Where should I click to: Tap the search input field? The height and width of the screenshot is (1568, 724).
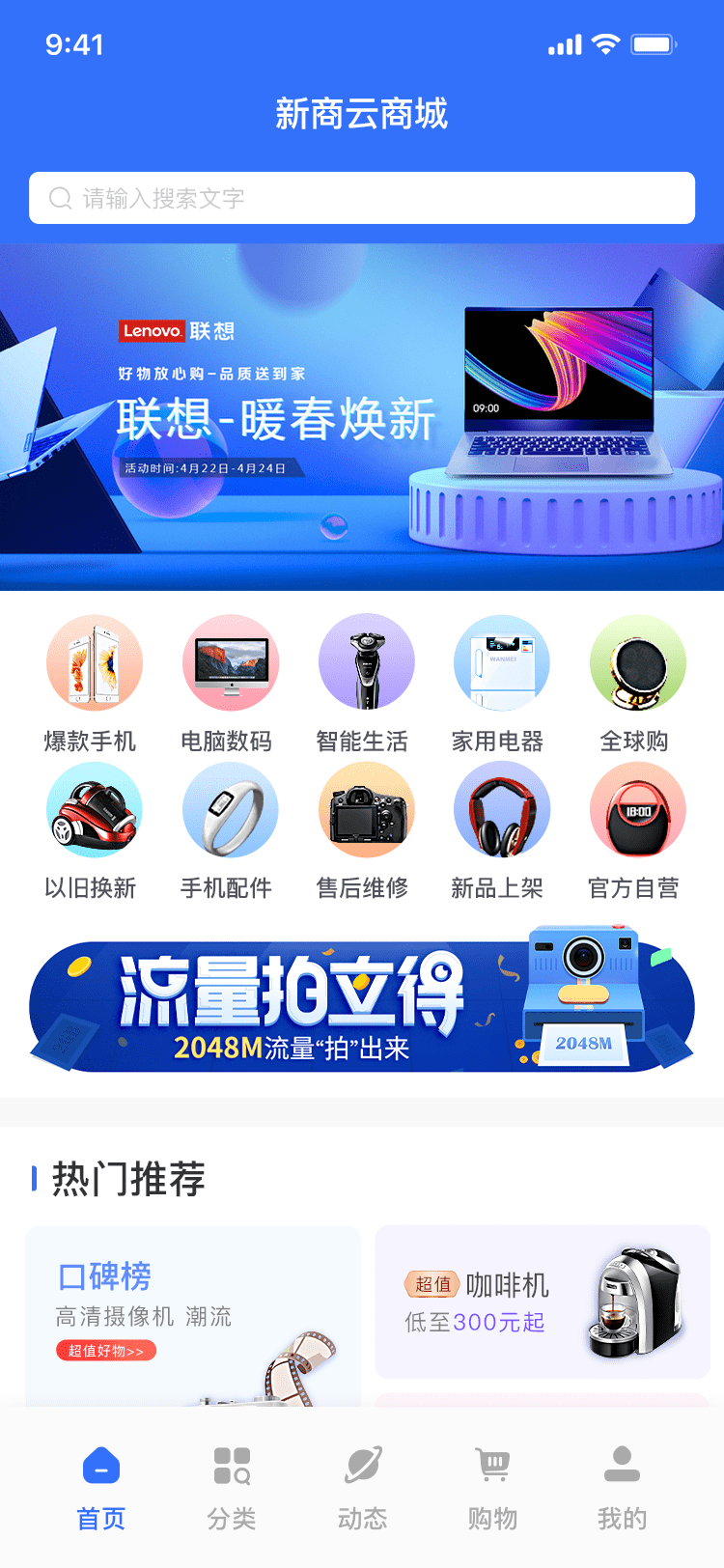tap(362, 198)
